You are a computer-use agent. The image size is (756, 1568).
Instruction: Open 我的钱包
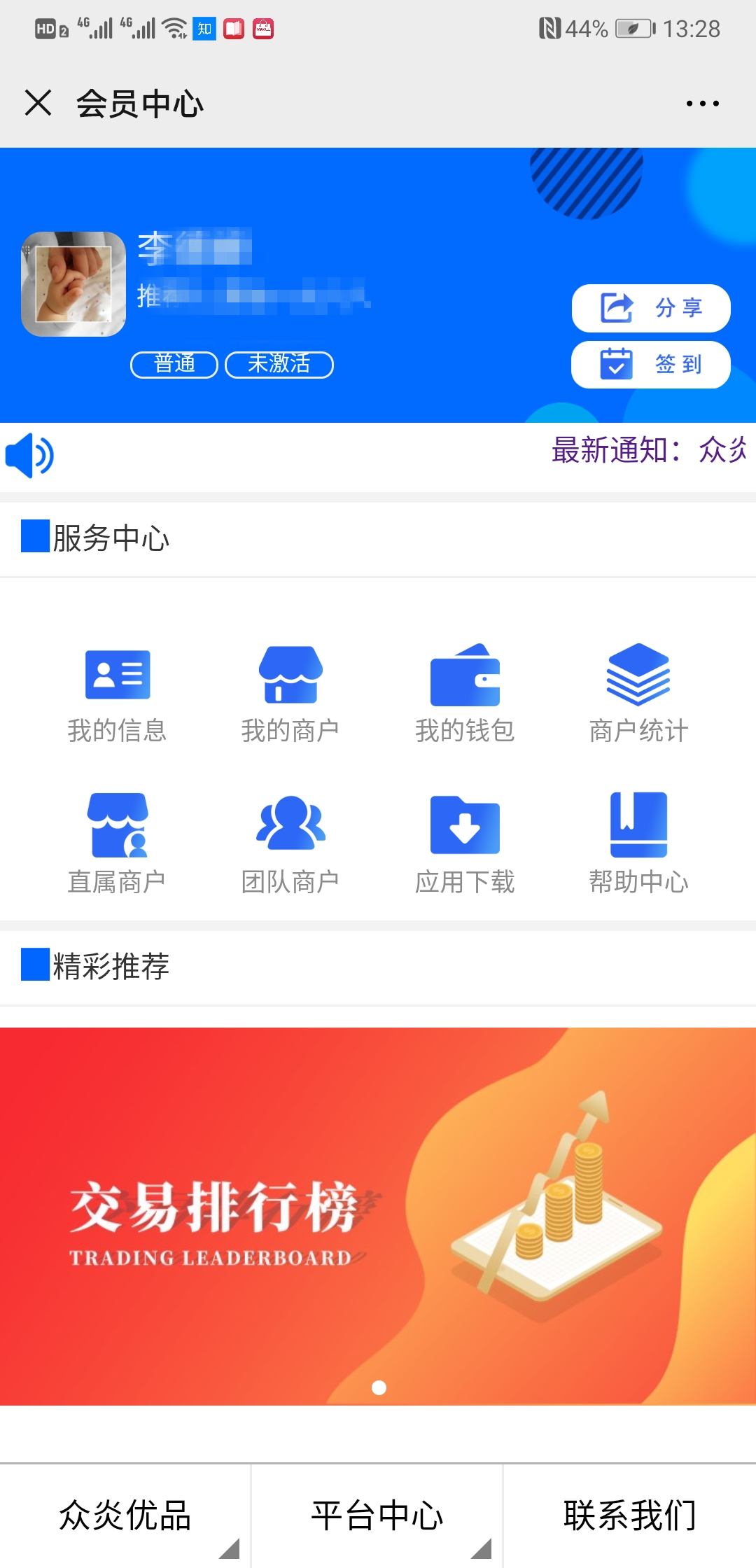click(x=465, y=693)
